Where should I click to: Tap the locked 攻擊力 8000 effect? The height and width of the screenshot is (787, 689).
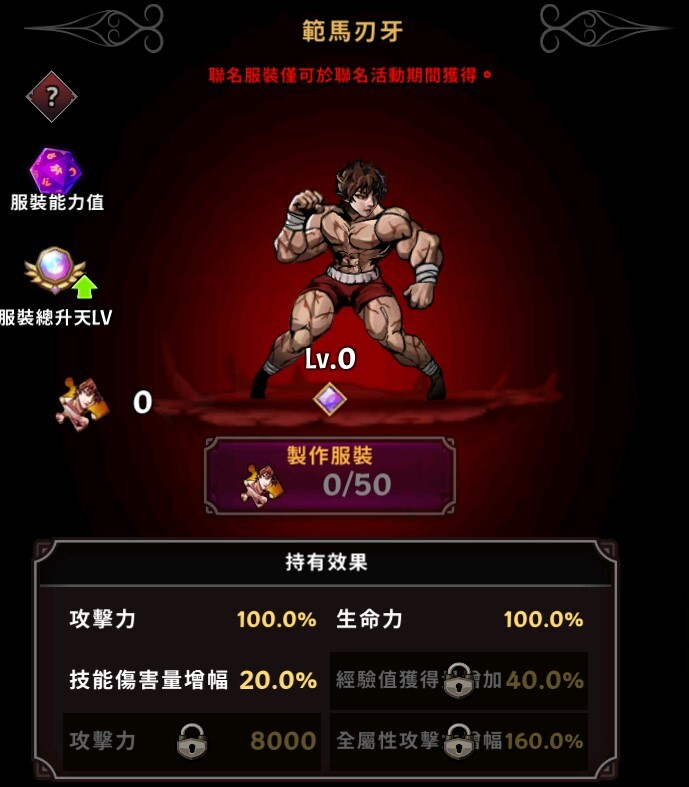tap(192, 741)
